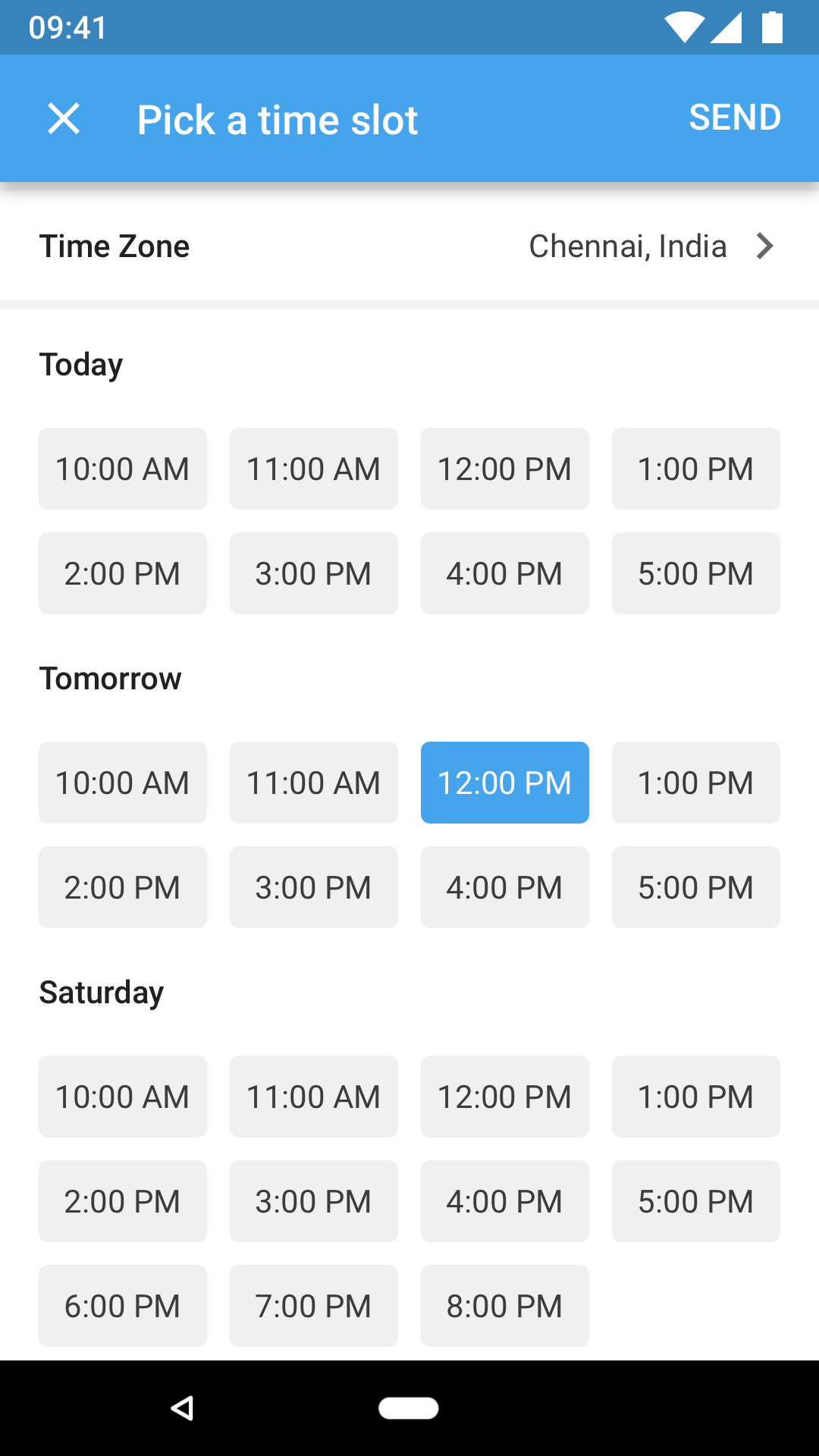This screenshot has width=819, height=1456.
Task: Tap the Android back navigation arrow
Action: click(180, 1408)
